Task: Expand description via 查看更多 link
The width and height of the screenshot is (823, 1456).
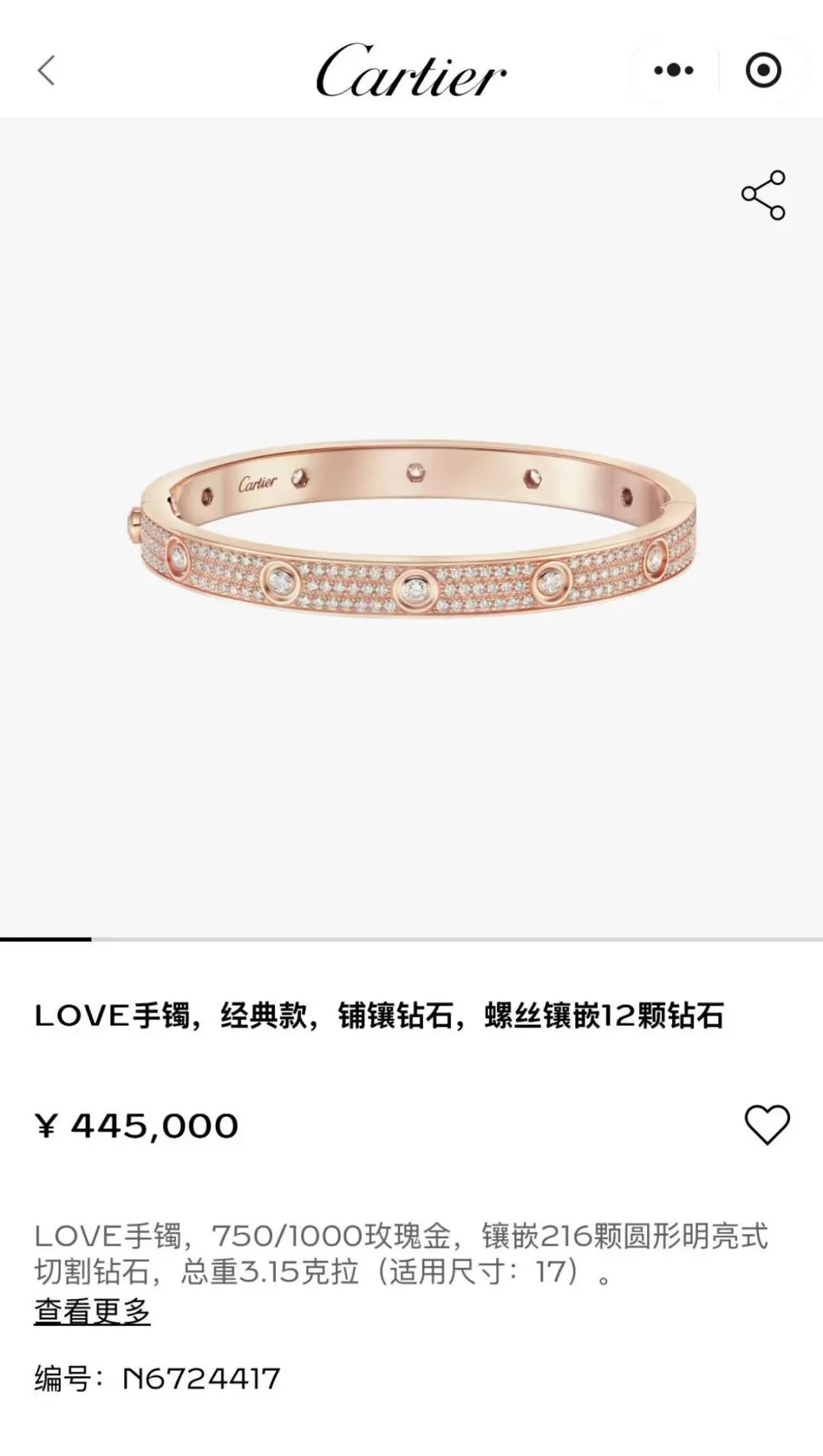Action: pyautogui.click(x=92, y=1311)
